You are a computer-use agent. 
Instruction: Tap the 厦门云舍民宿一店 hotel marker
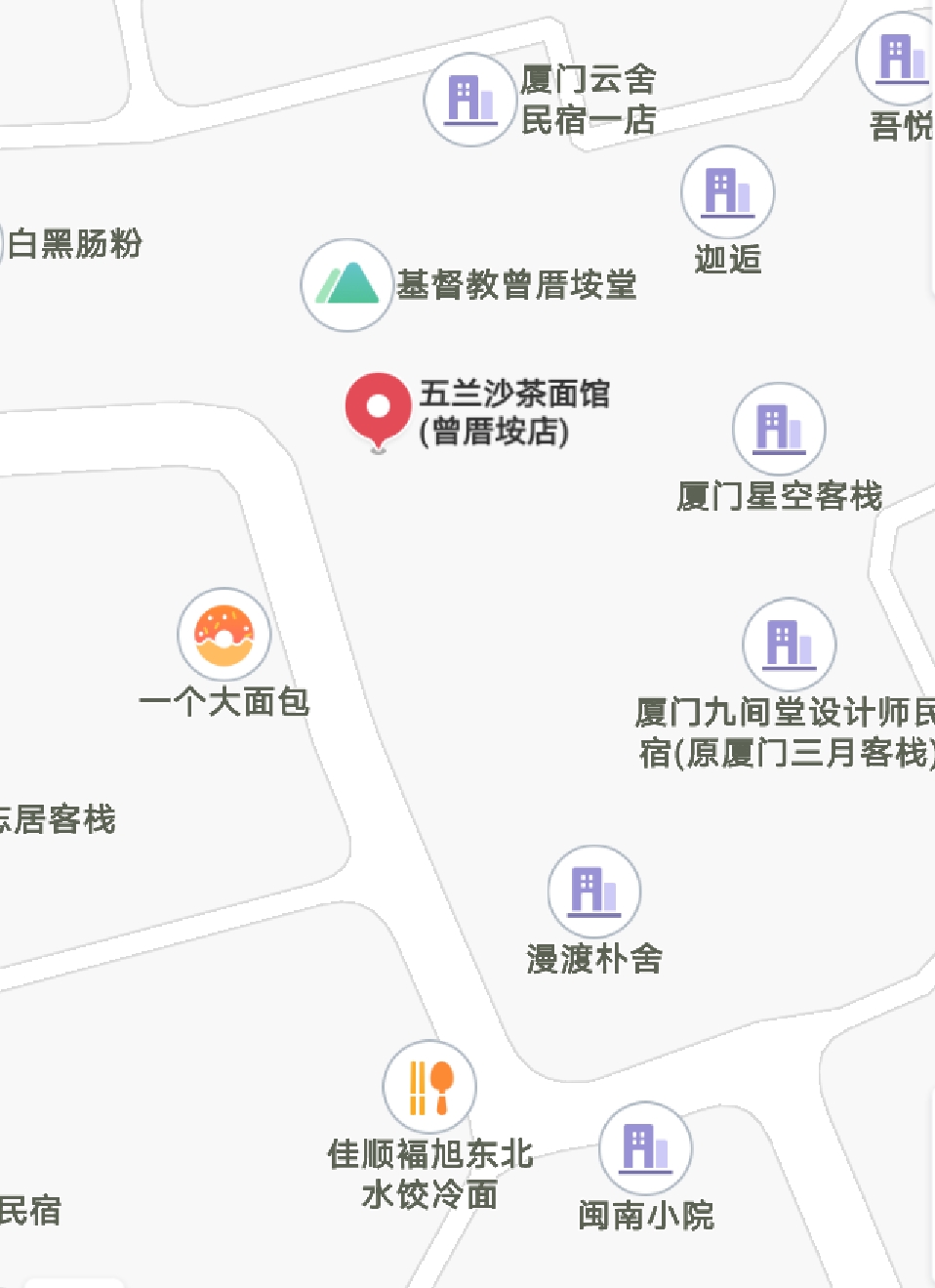tap(470, 100)
